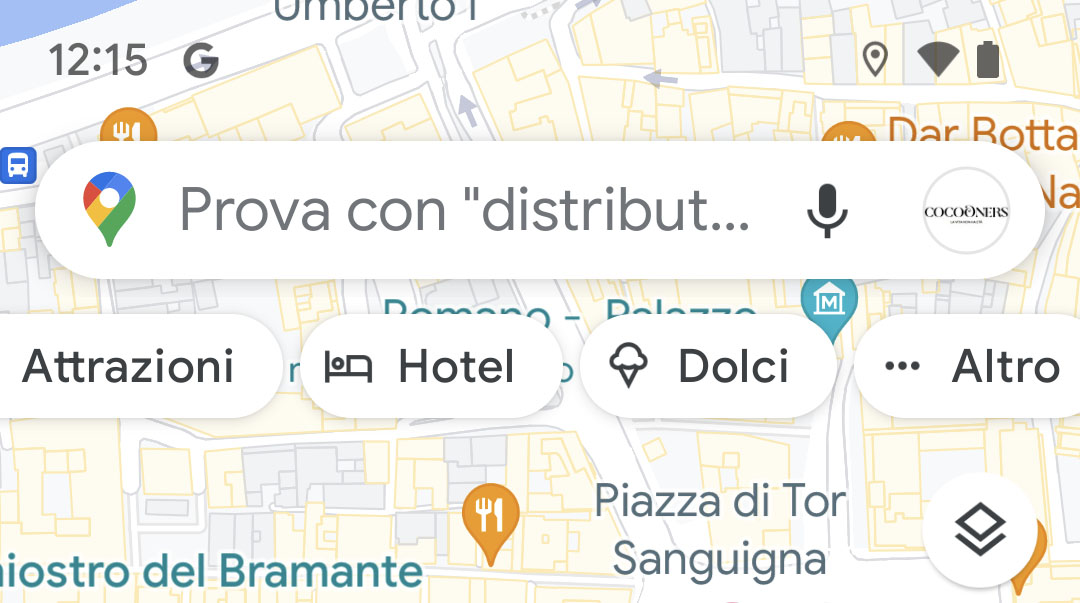Start voice search with the microphone
Screen dimensions: 1080x603
(827, 211)
